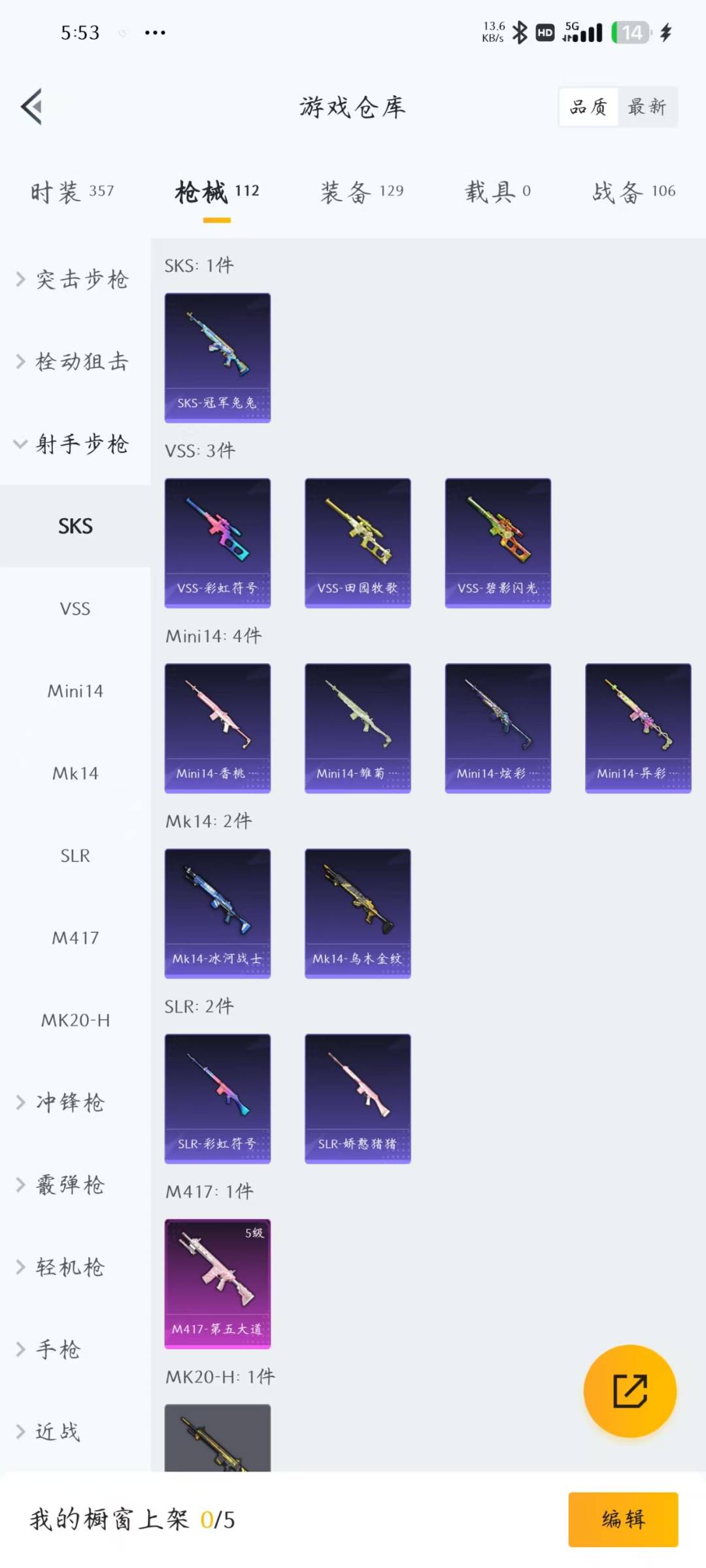
Task: Select MK20-H in the side list
Action: tap(75, 1021)
